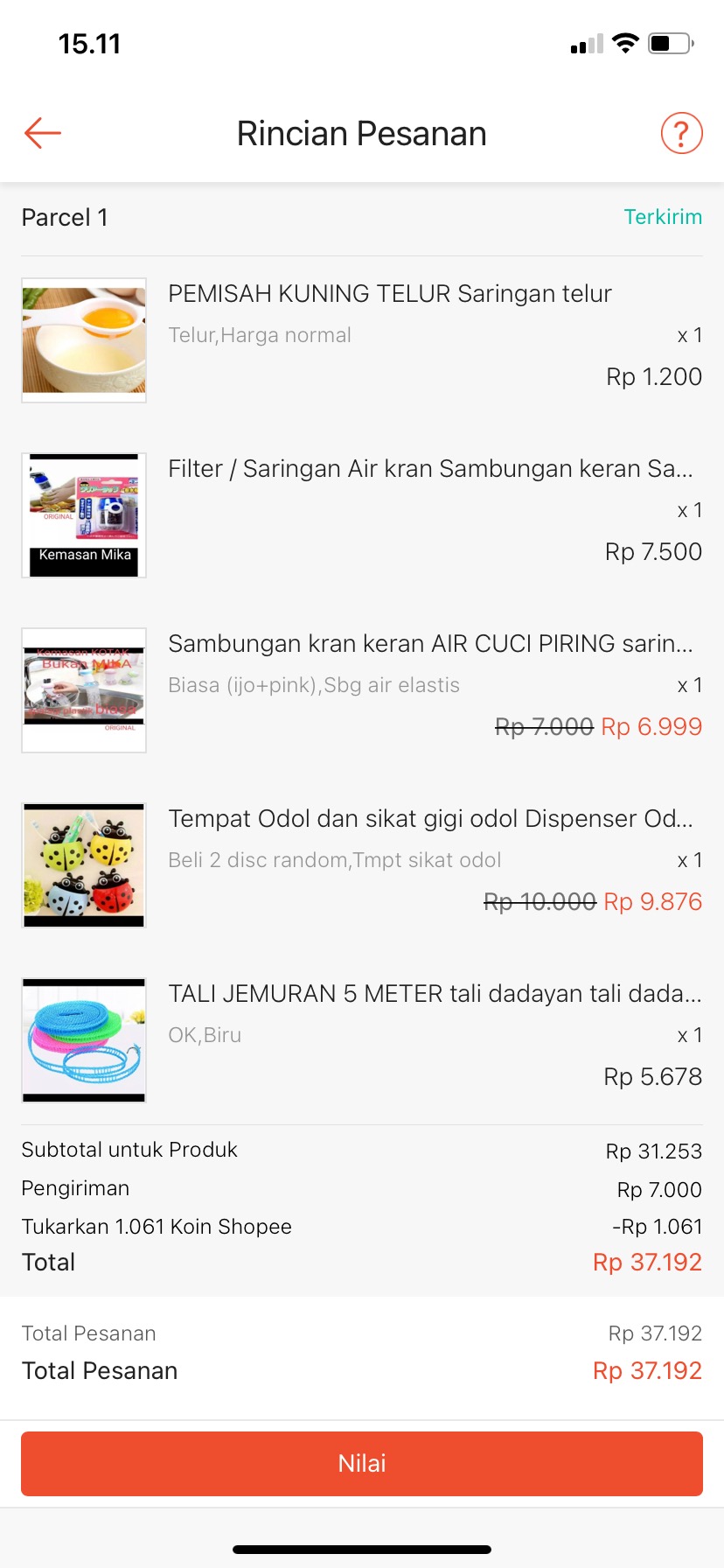Tap the battery indicator icon
Image resolution: width=724 pixels, height=1568 pixels.
coord(669,42)
